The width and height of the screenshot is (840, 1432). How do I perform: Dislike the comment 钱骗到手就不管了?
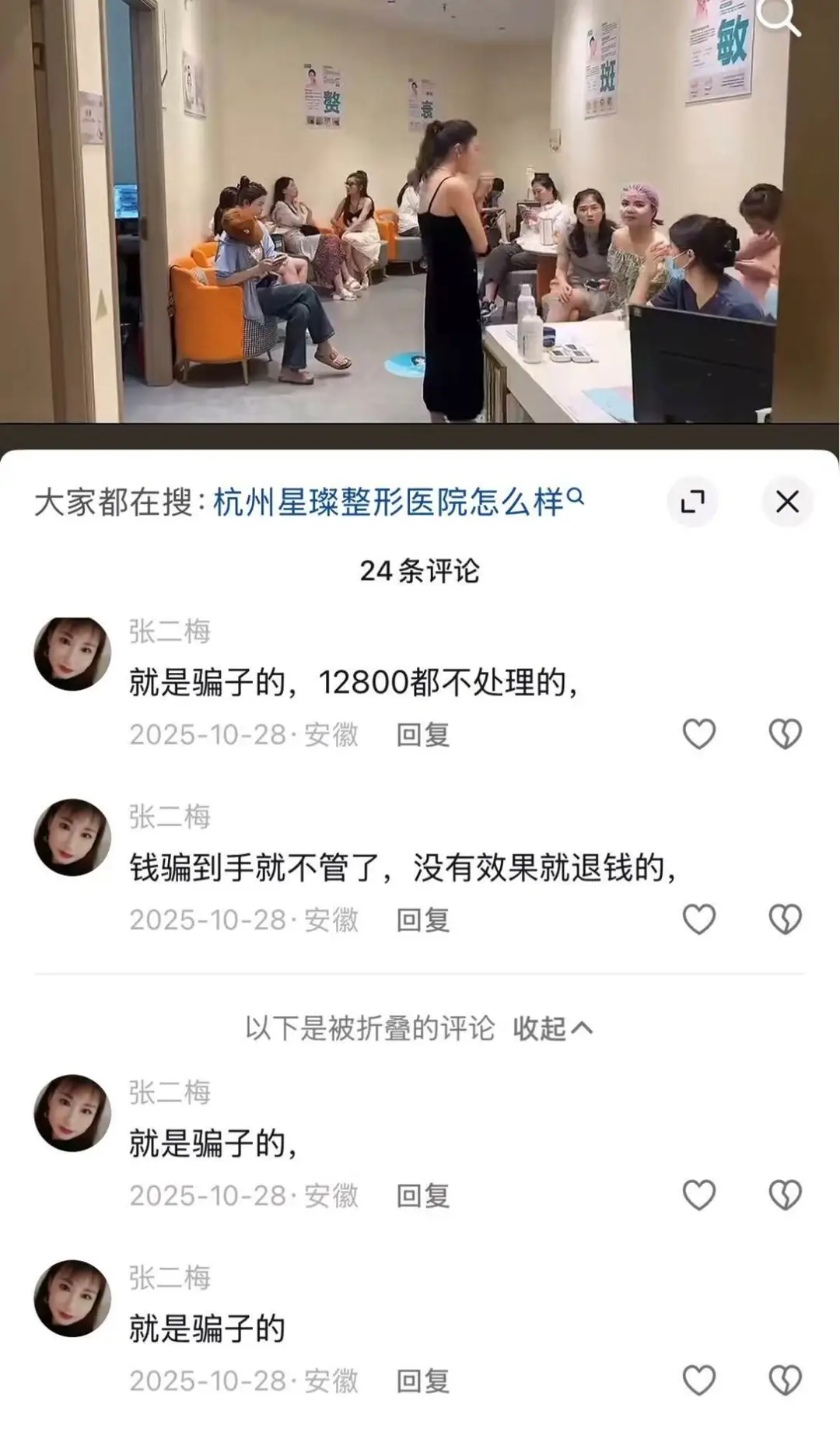coord(785,919)
